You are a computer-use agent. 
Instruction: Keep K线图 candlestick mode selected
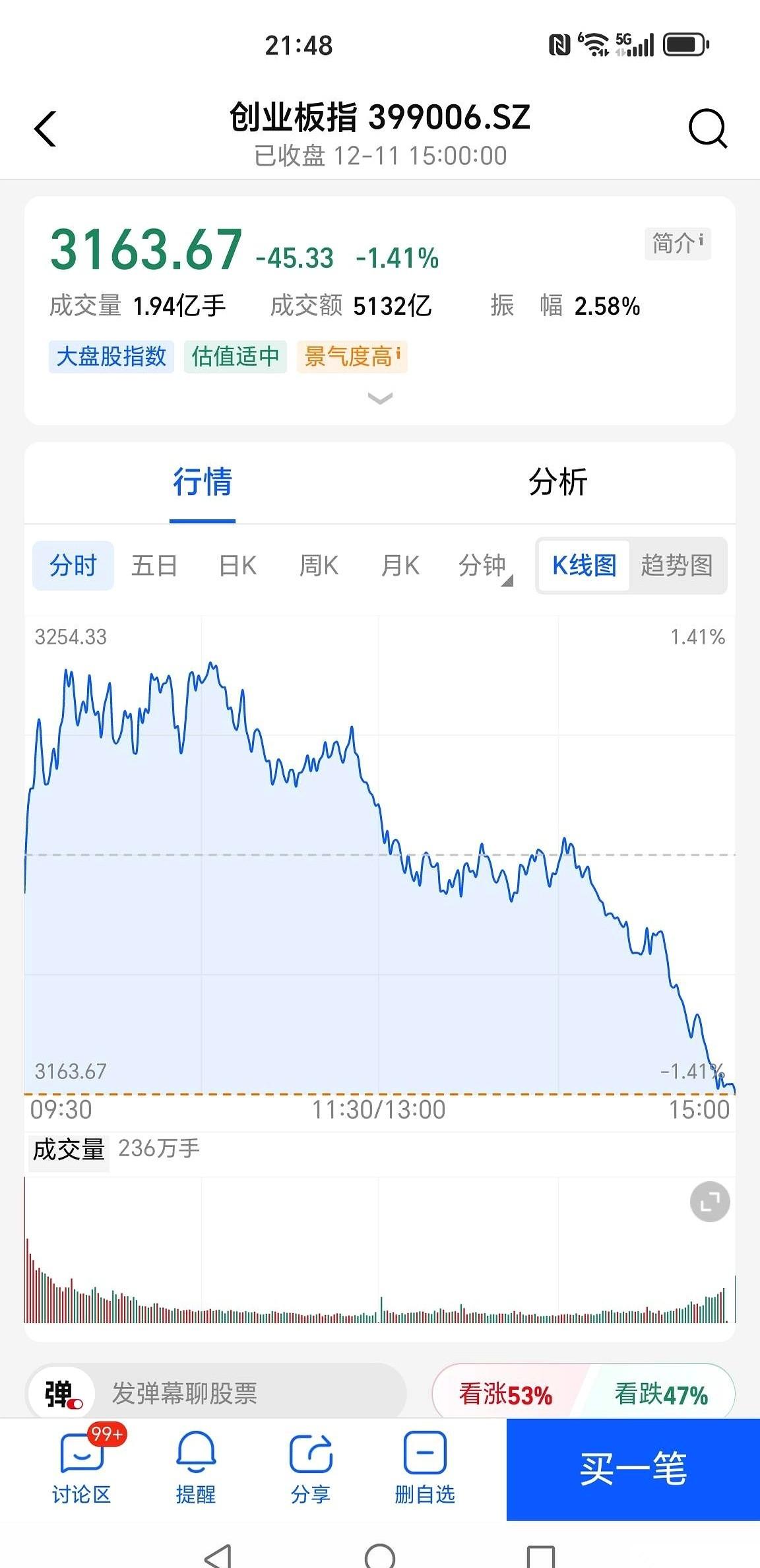[583, 566]
